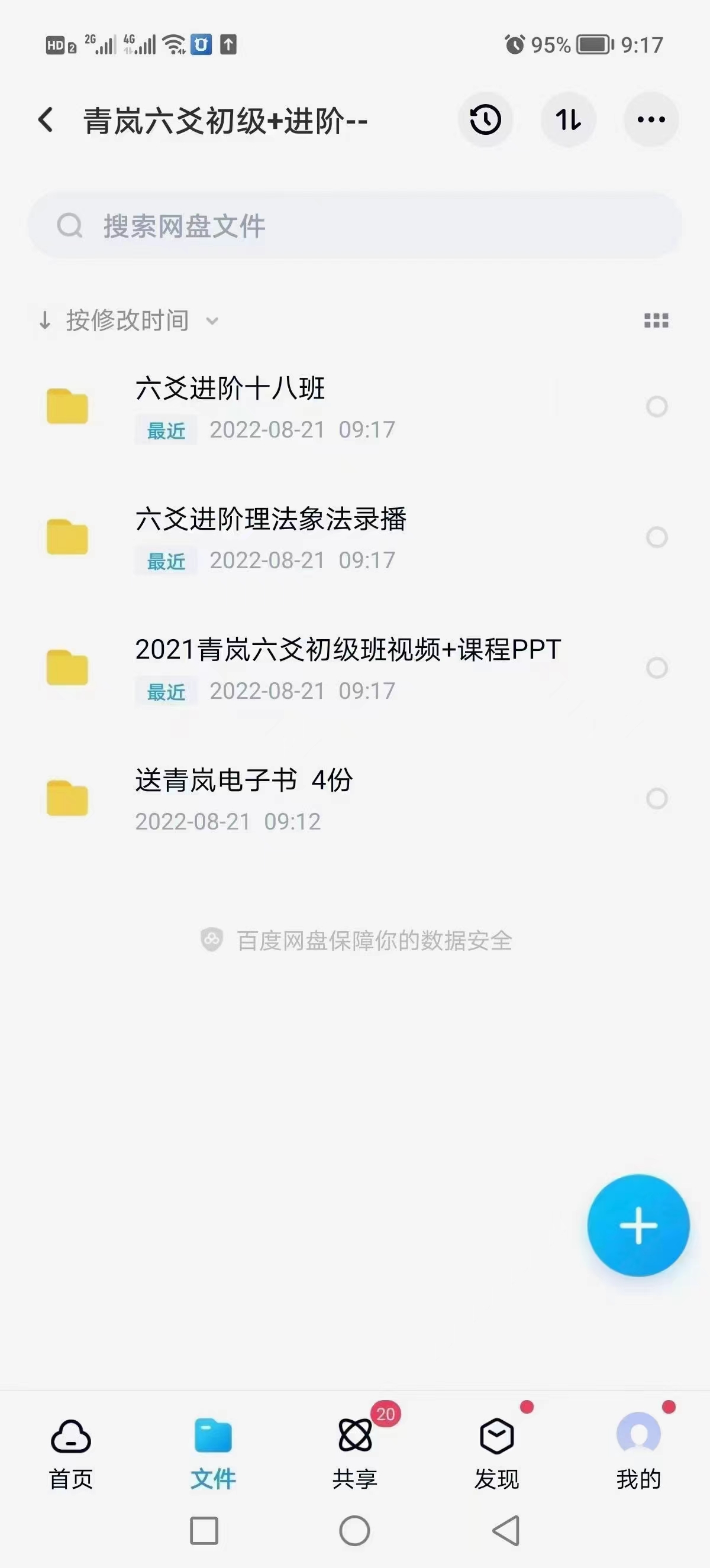Viewport: 710px width, 1568px height.
Task: Select the checkbox for 六爻进阶十八班 folder
Action: (x=656, y=408)
